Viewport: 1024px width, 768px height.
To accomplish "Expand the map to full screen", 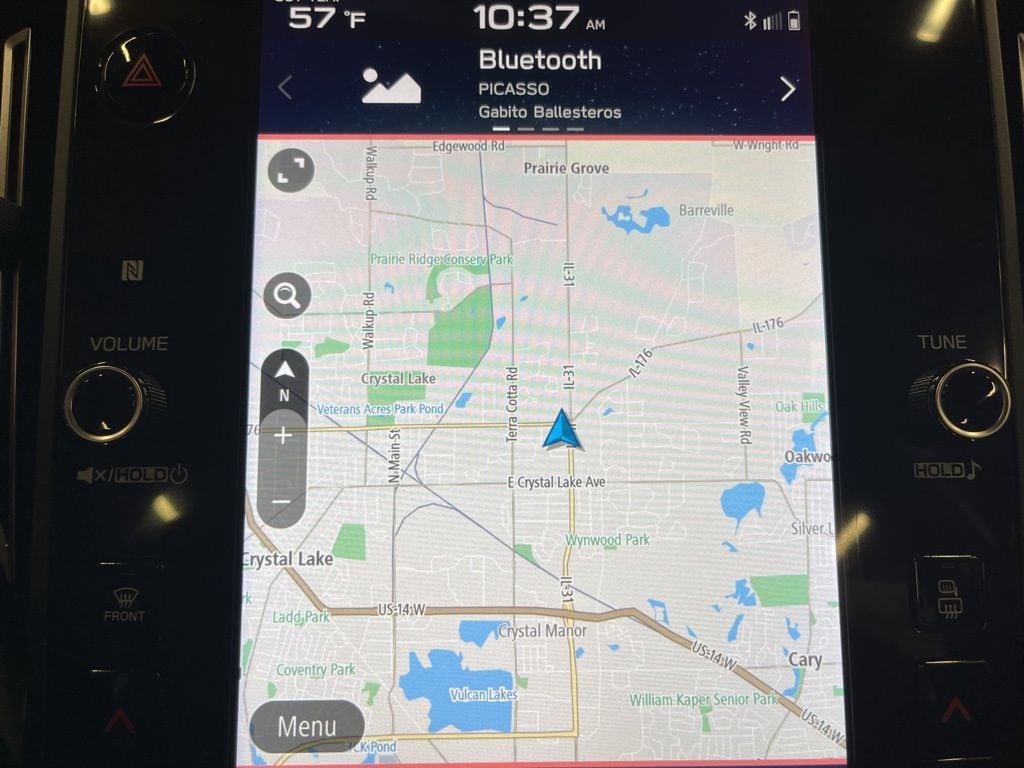I will (291, 172).
